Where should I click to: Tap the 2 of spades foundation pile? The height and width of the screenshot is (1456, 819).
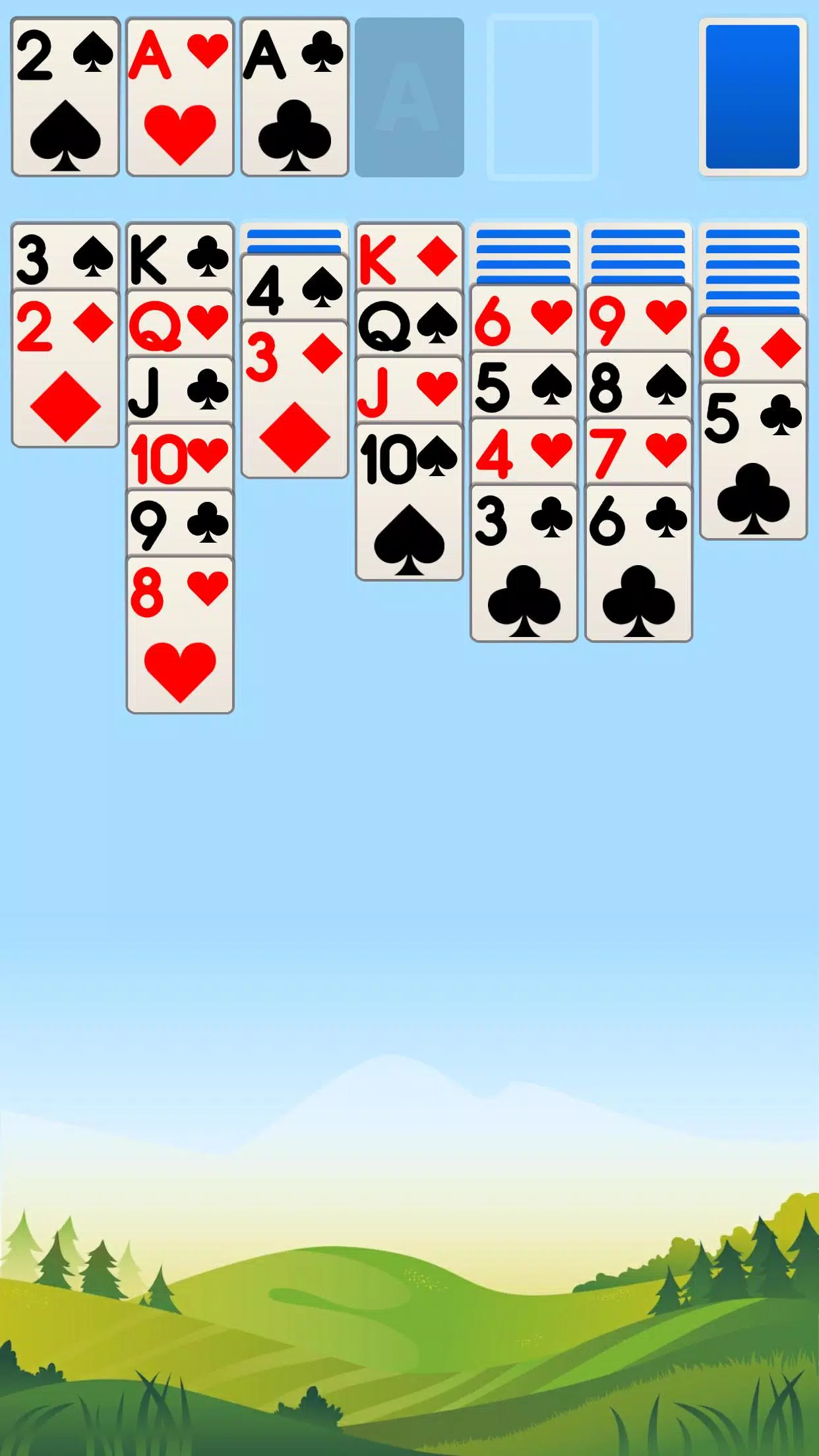[65, 97]
